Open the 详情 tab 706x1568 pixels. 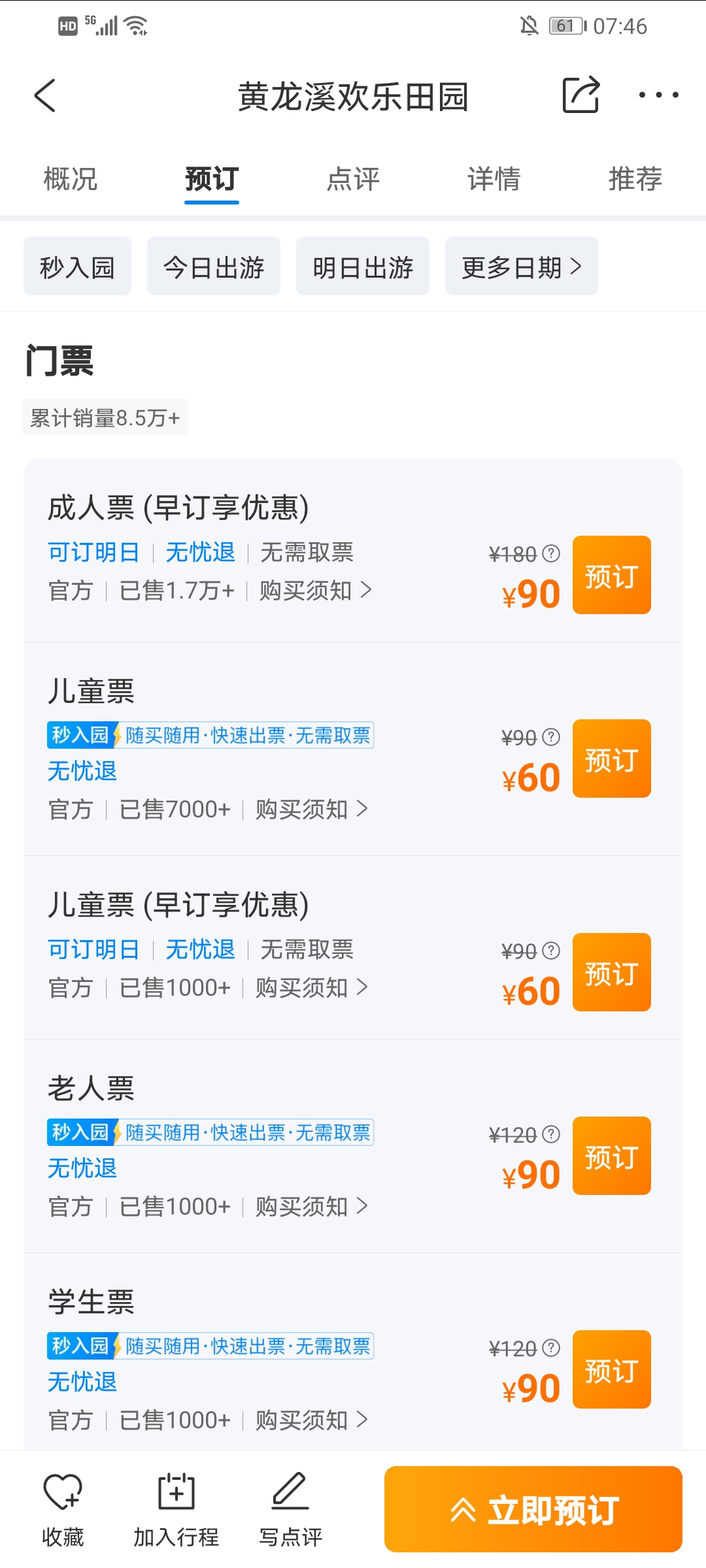point(494,179)
